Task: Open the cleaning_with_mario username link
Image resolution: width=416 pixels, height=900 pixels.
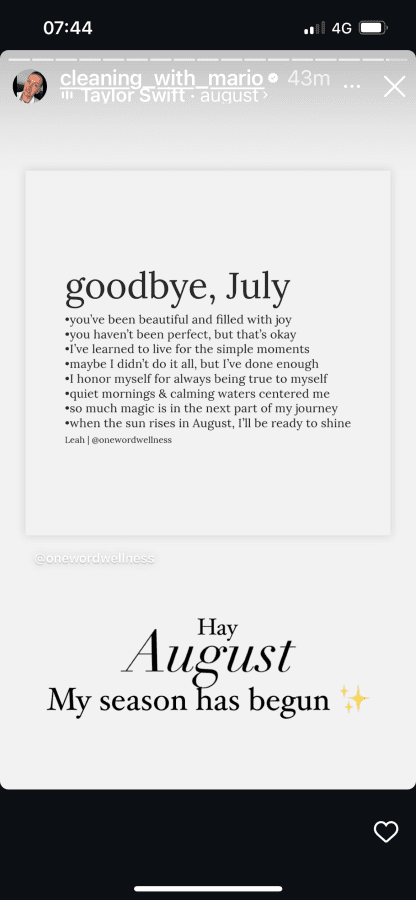Action: (162, 78)
